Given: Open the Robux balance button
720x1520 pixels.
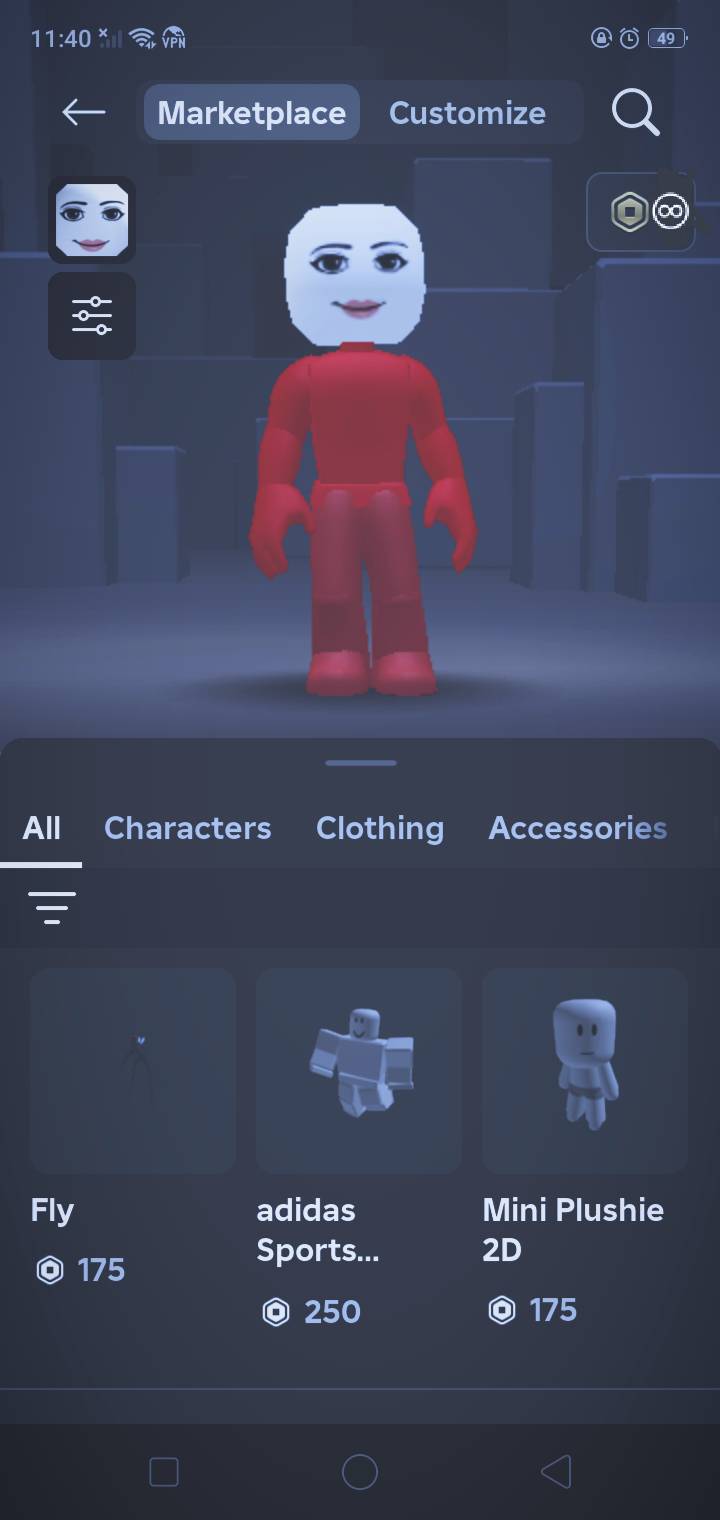Looking at the screenshot, I should click(641, 212).
